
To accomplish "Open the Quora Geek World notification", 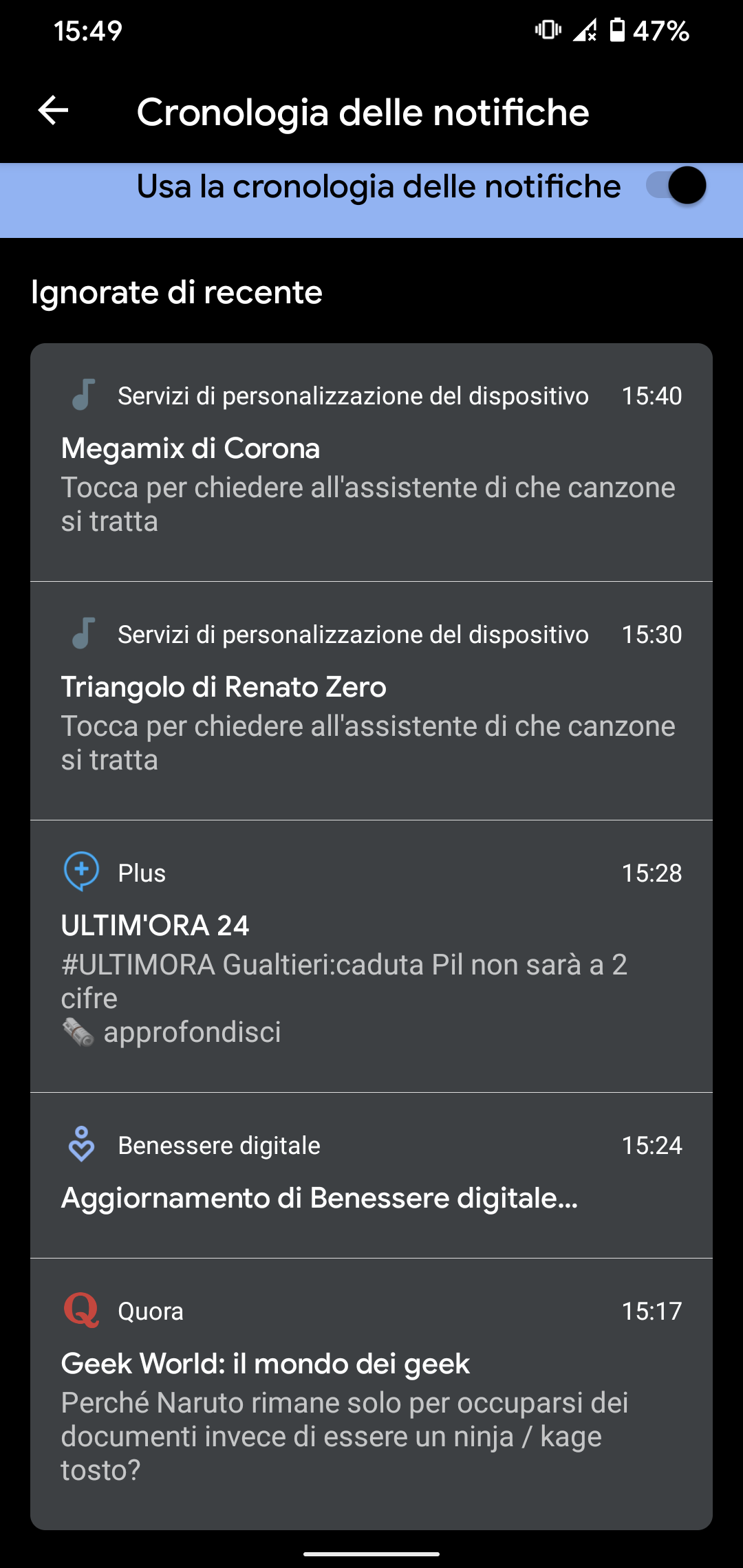I will pos(371,1394).
